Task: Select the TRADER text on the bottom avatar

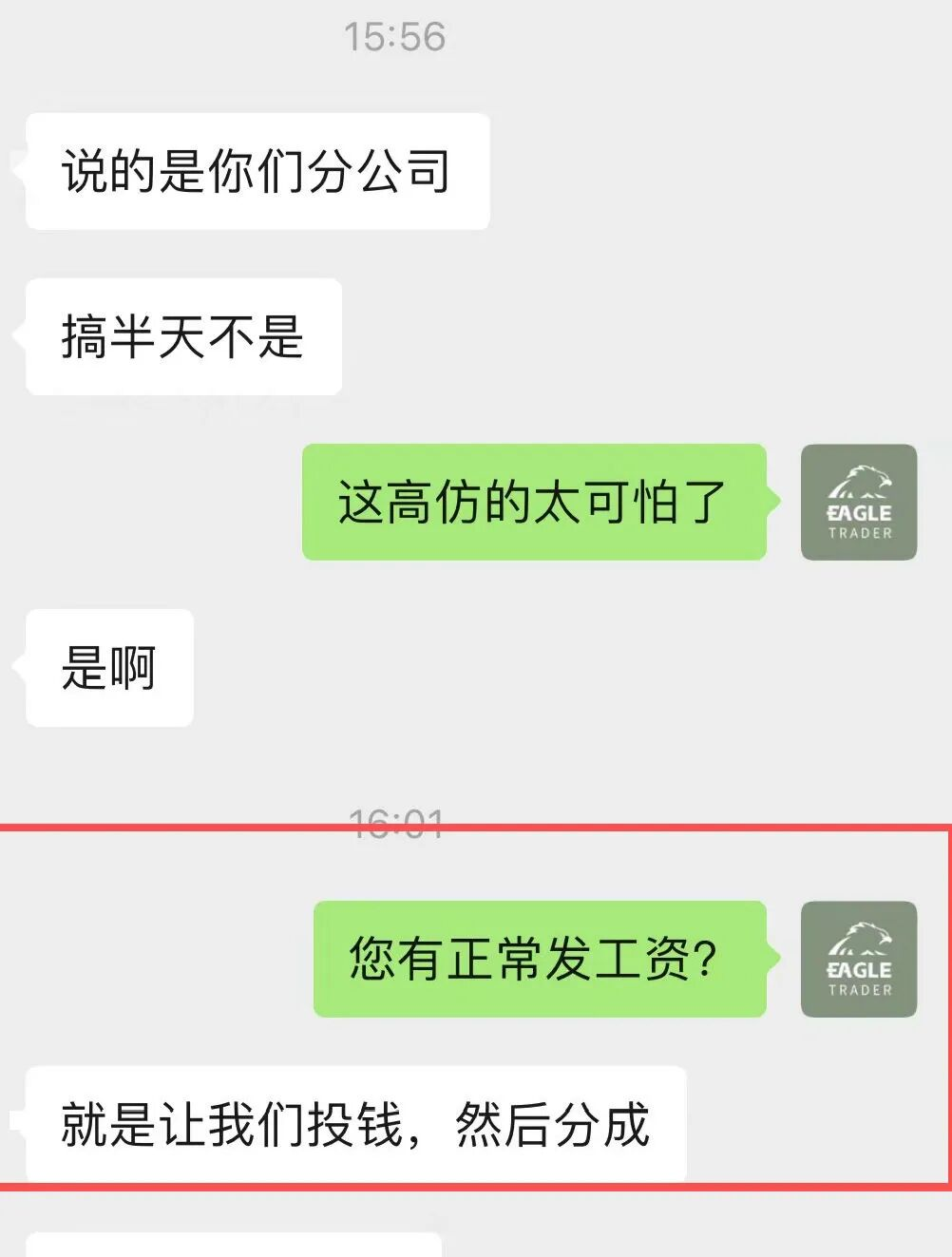Action: [859, 991]
